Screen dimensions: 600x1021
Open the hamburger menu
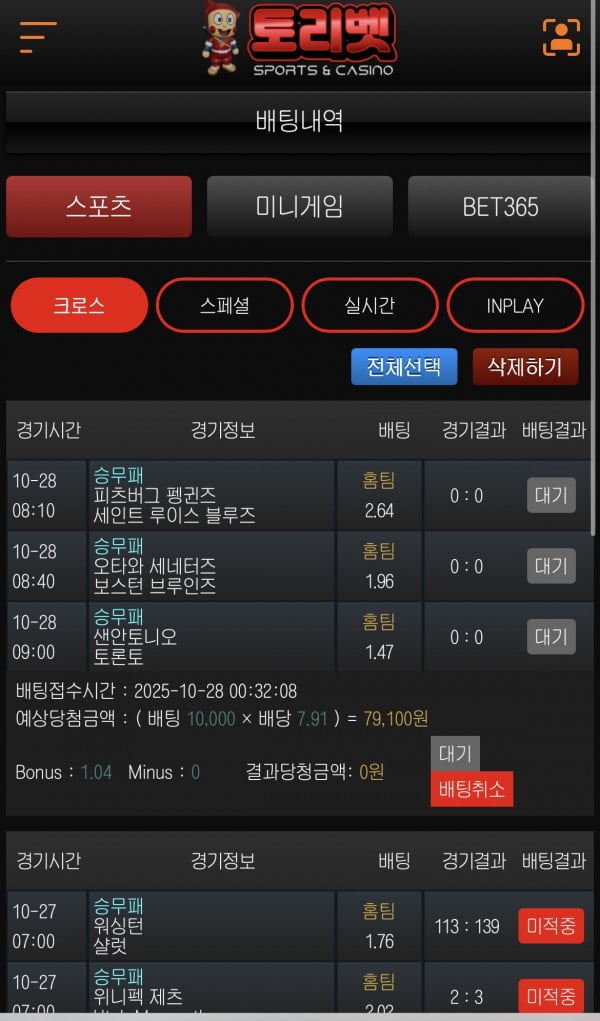37,37
